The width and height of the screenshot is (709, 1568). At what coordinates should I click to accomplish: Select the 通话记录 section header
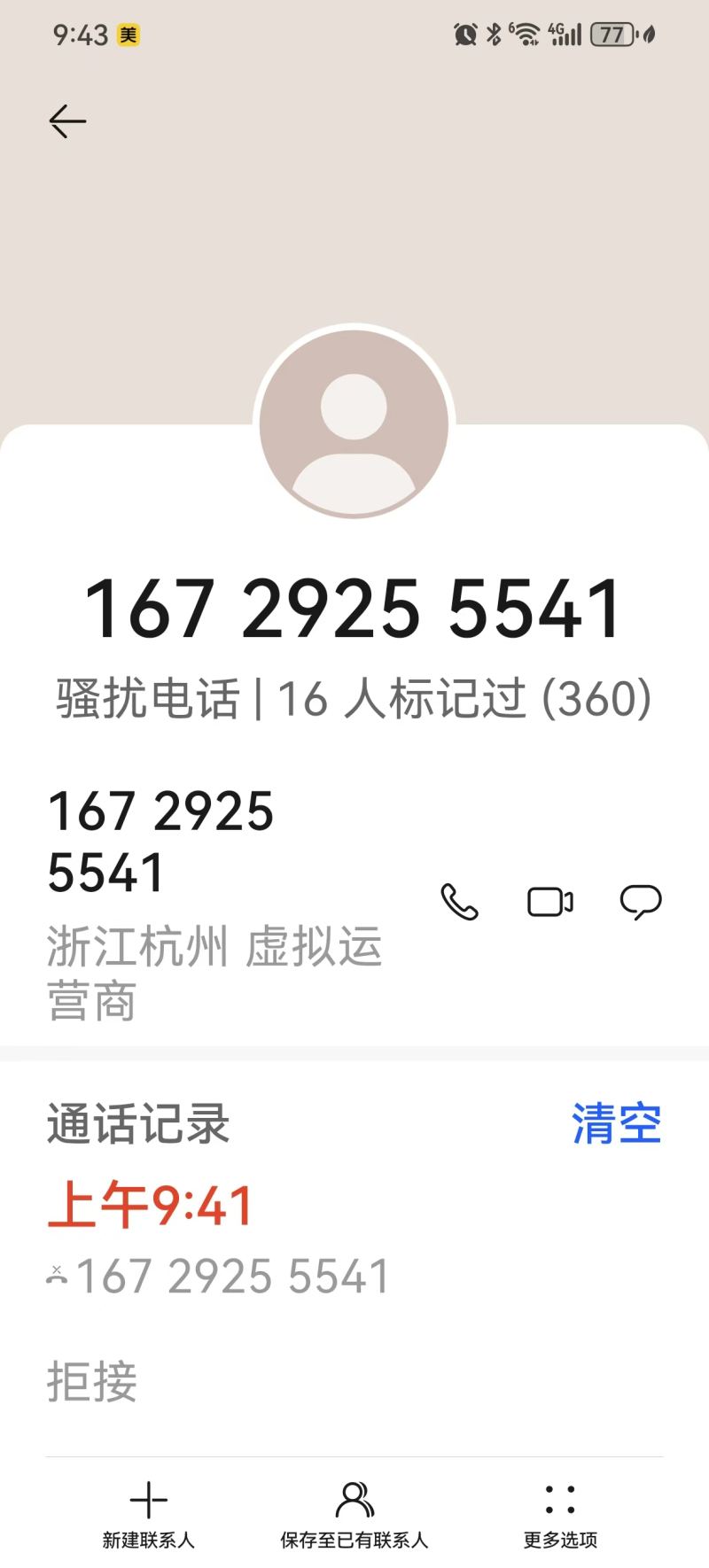pyautogui.click(x=136, y=1123)
